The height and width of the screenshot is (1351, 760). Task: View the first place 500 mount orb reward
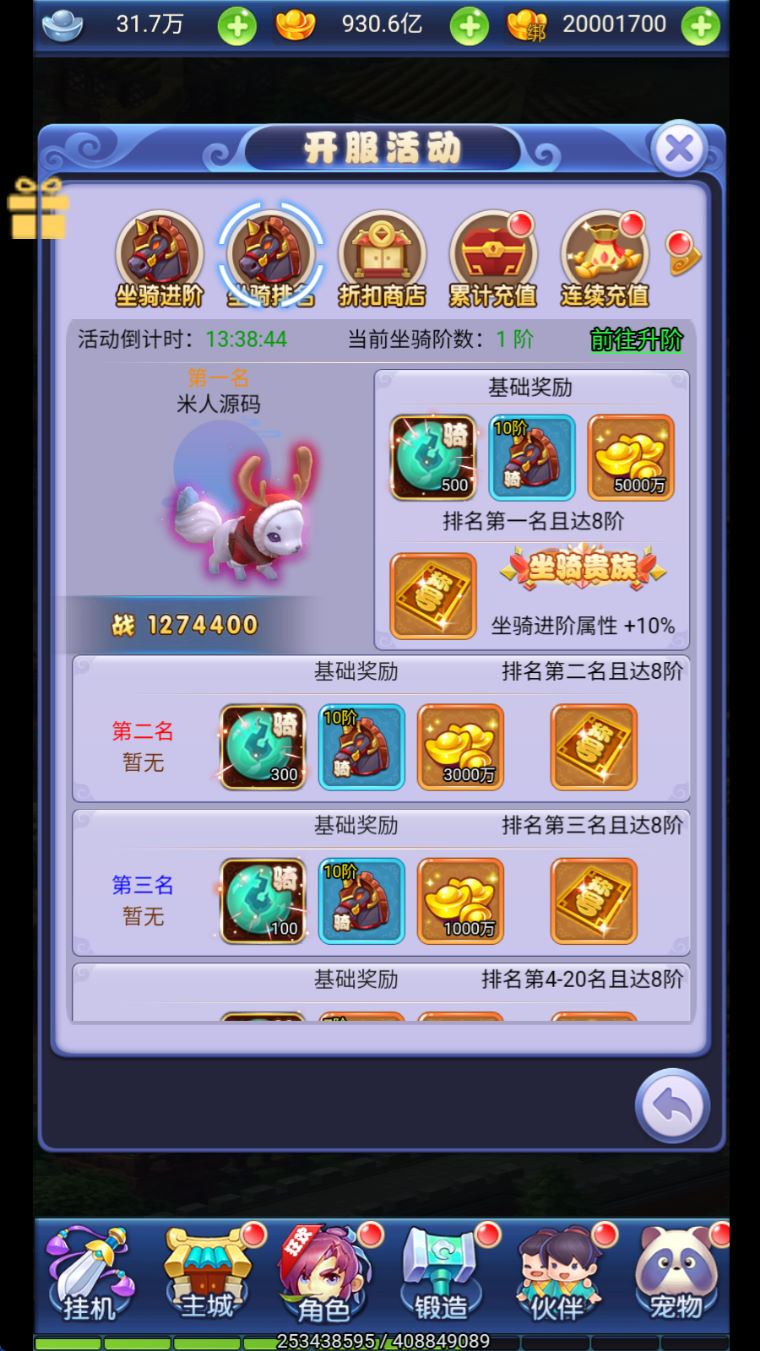[433, 457]
